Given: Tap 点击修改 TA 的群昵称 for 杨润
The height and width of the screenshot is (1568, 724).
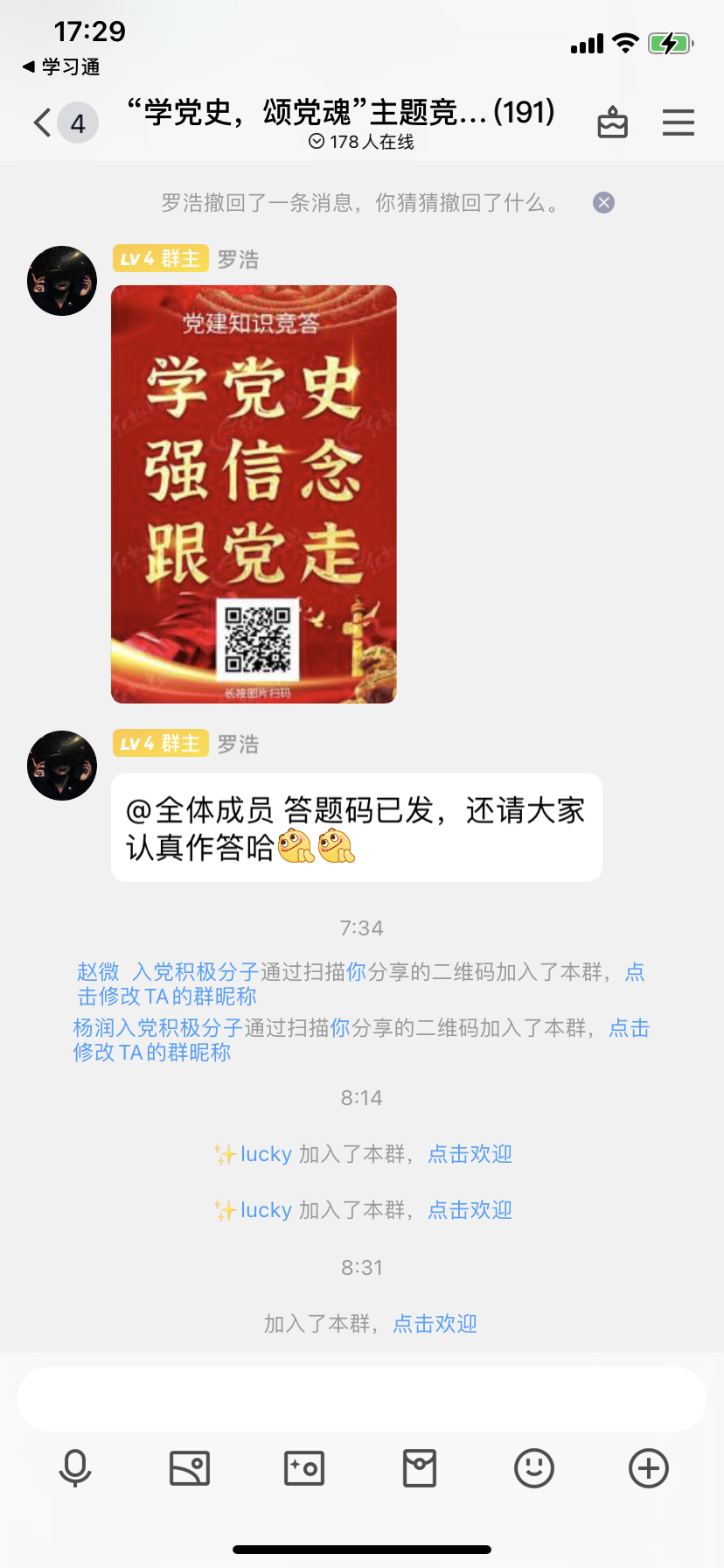Looking at the screenshot, I should tap(630, 1029).
